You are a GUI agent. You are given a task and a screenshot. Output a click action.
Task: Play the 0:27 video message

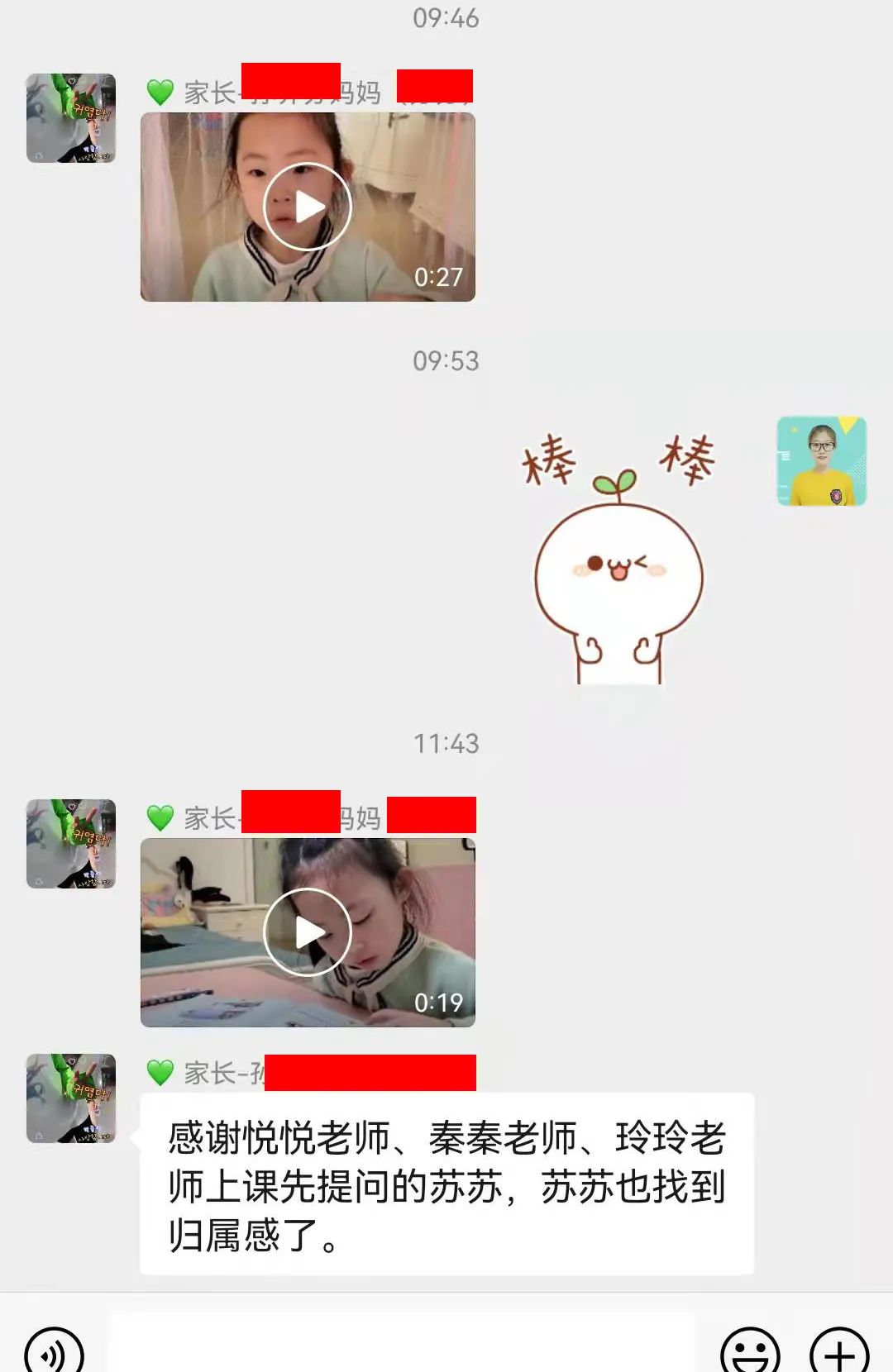click(308, 207)
